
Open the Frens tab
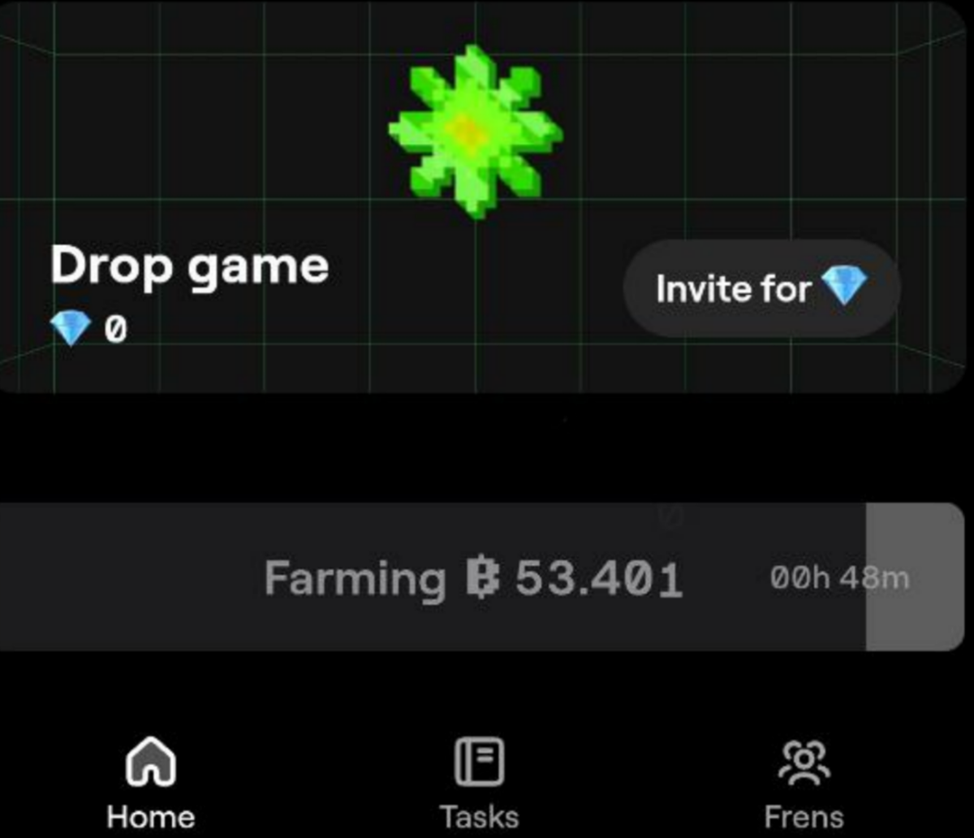[x=803, y=783]
